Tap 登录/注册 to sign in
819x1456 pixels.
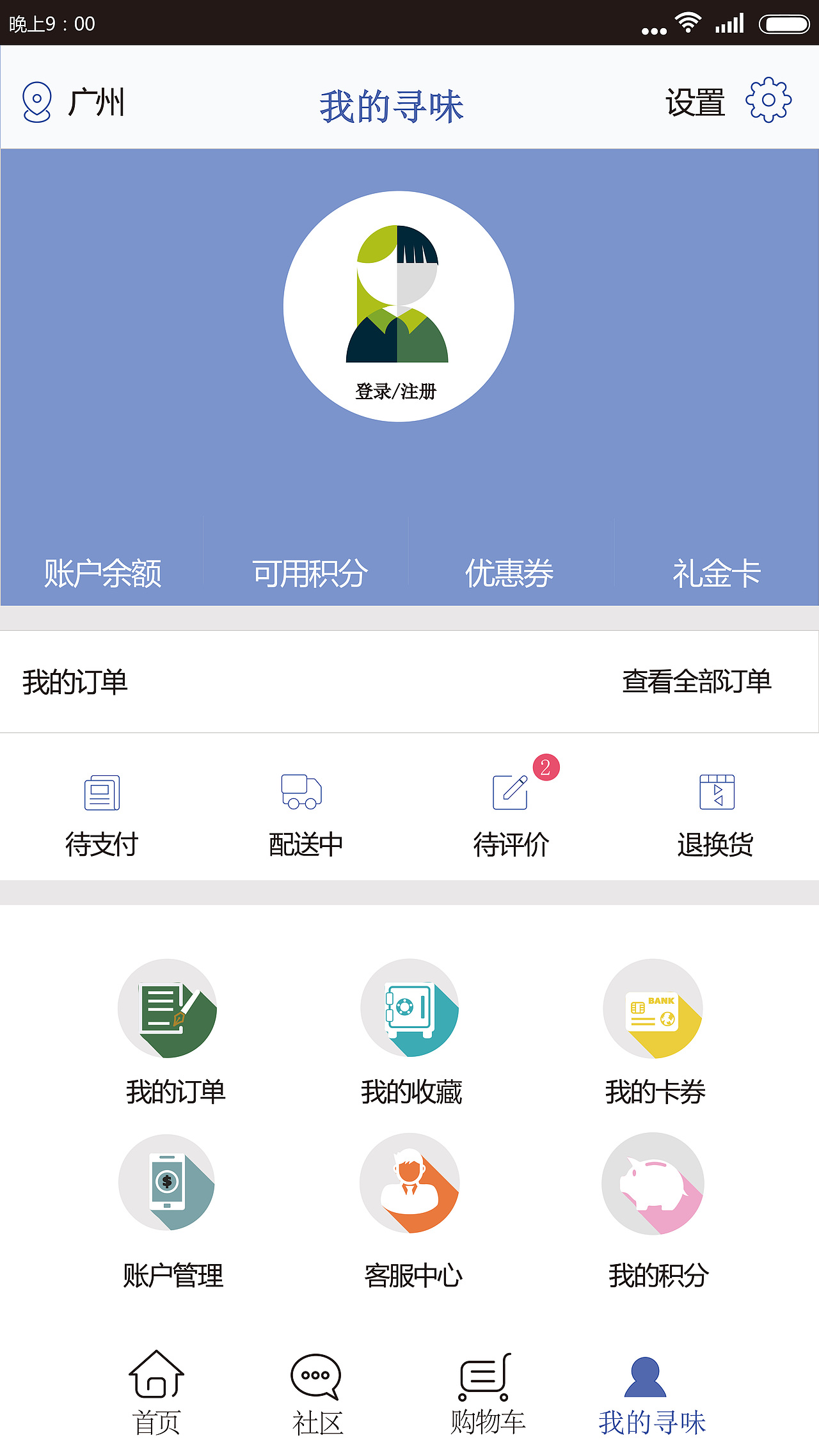pos(397,392)
